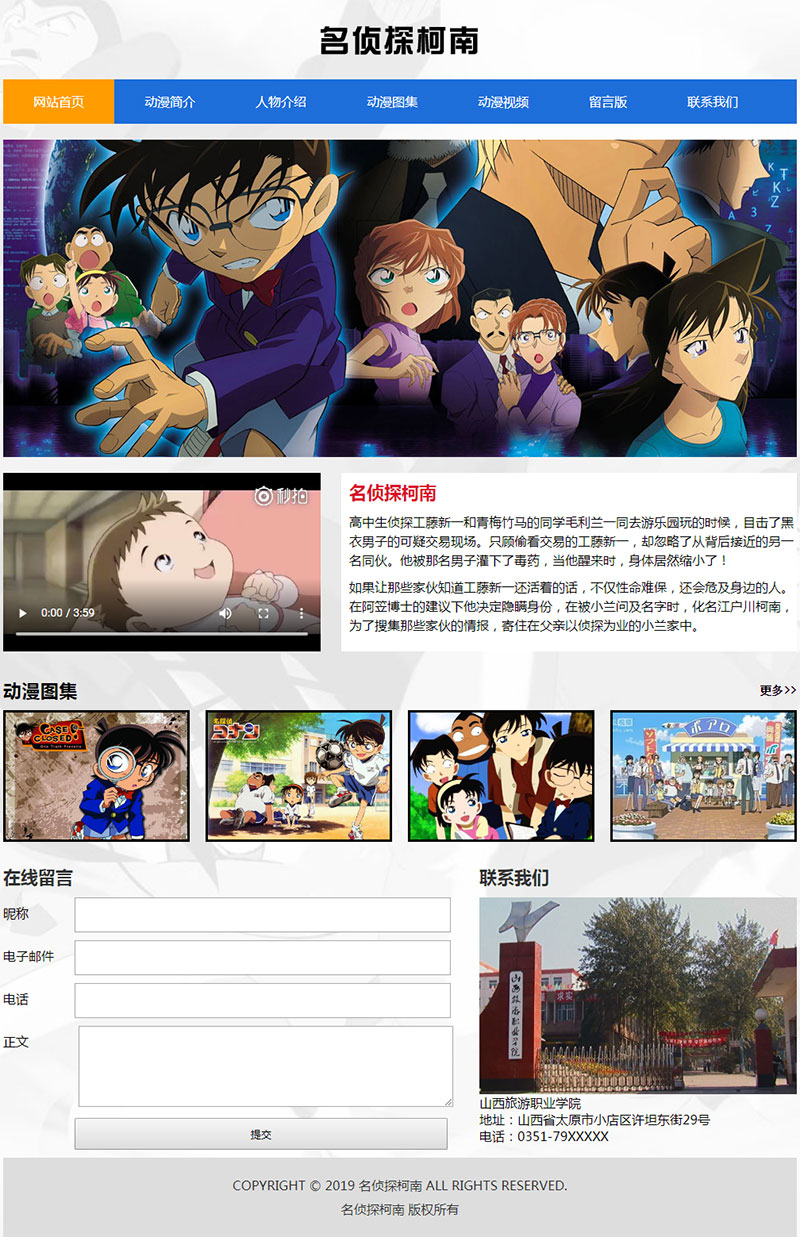800x1237 pixels.
Task: Go to 人物介绍 section
Action: 281,102
